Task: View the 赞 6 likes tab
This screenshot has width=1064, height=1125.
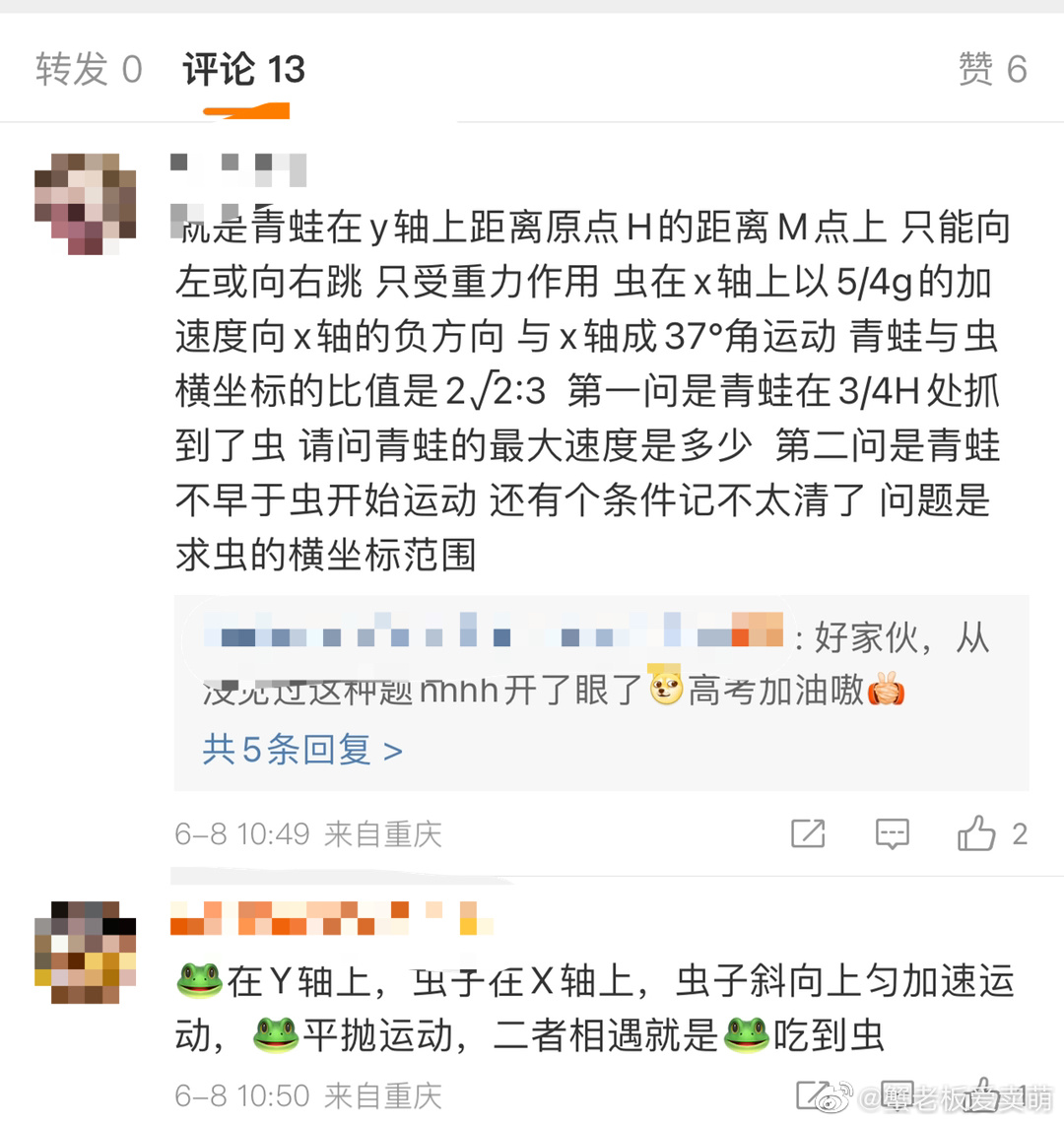Action: (992, 69)
